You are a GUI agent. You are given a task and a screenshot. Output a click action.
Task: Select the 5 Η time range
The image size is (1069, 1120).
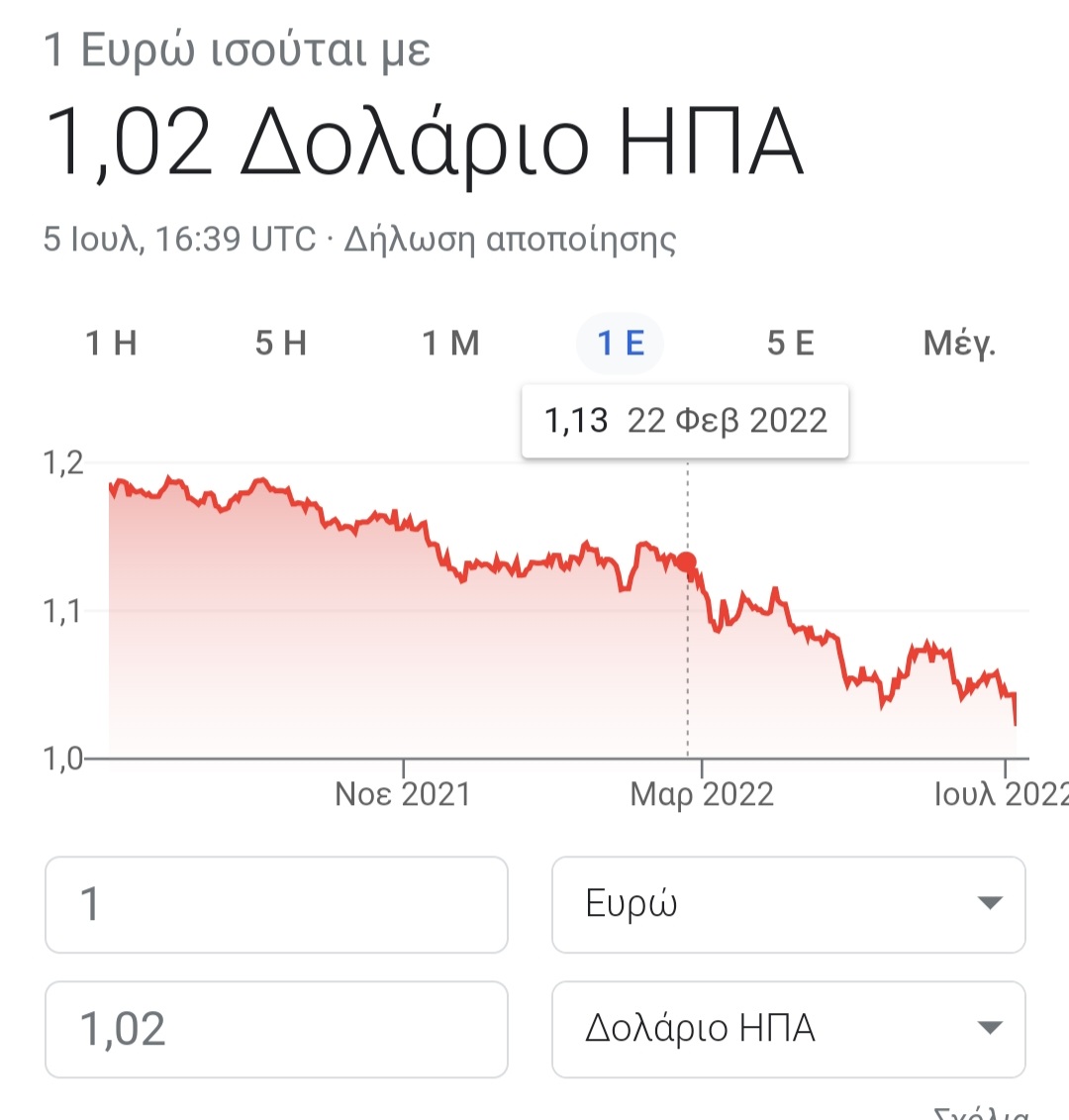click(x=281, y=344)
